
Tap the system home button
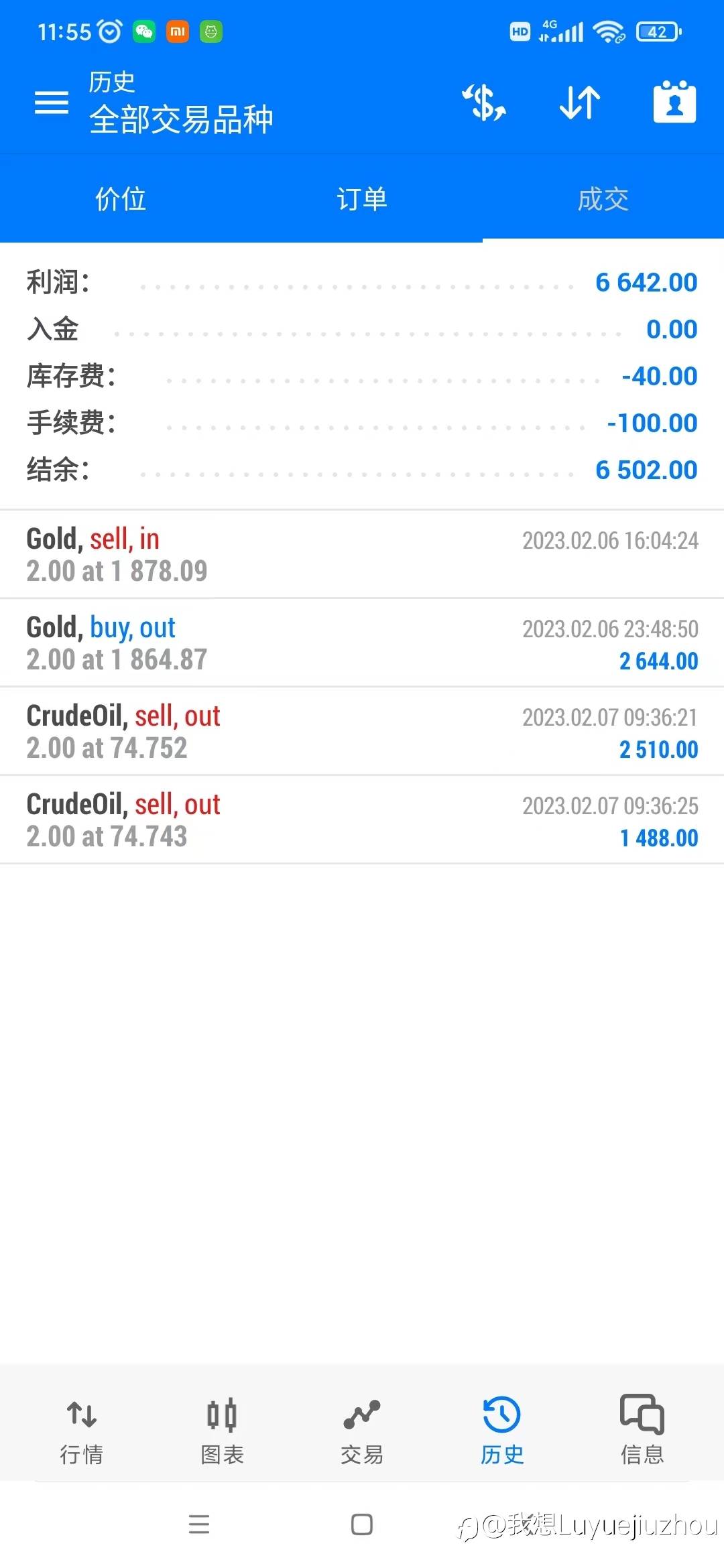pos(362,1524)
